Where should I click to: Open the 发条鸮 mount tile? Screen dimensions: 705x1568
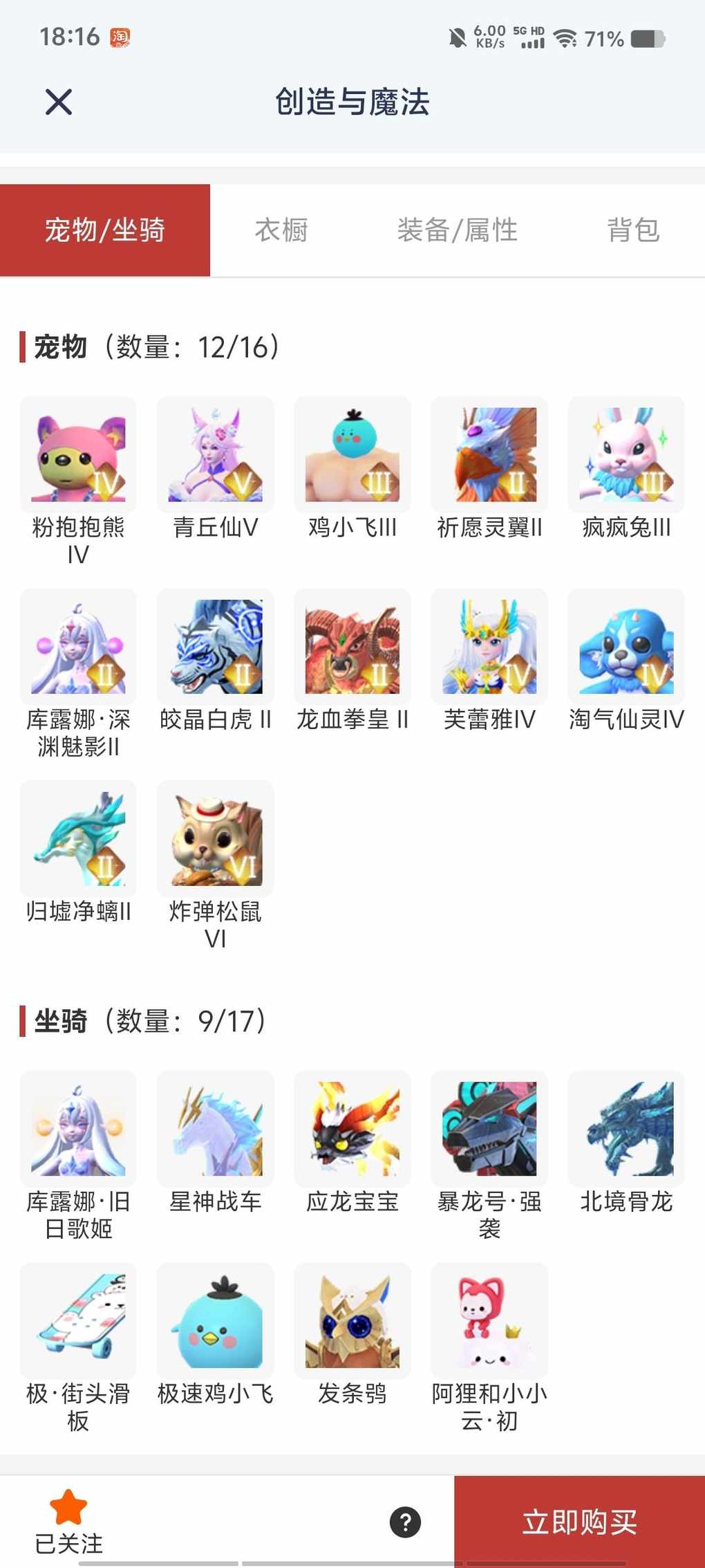point(352,1321)
